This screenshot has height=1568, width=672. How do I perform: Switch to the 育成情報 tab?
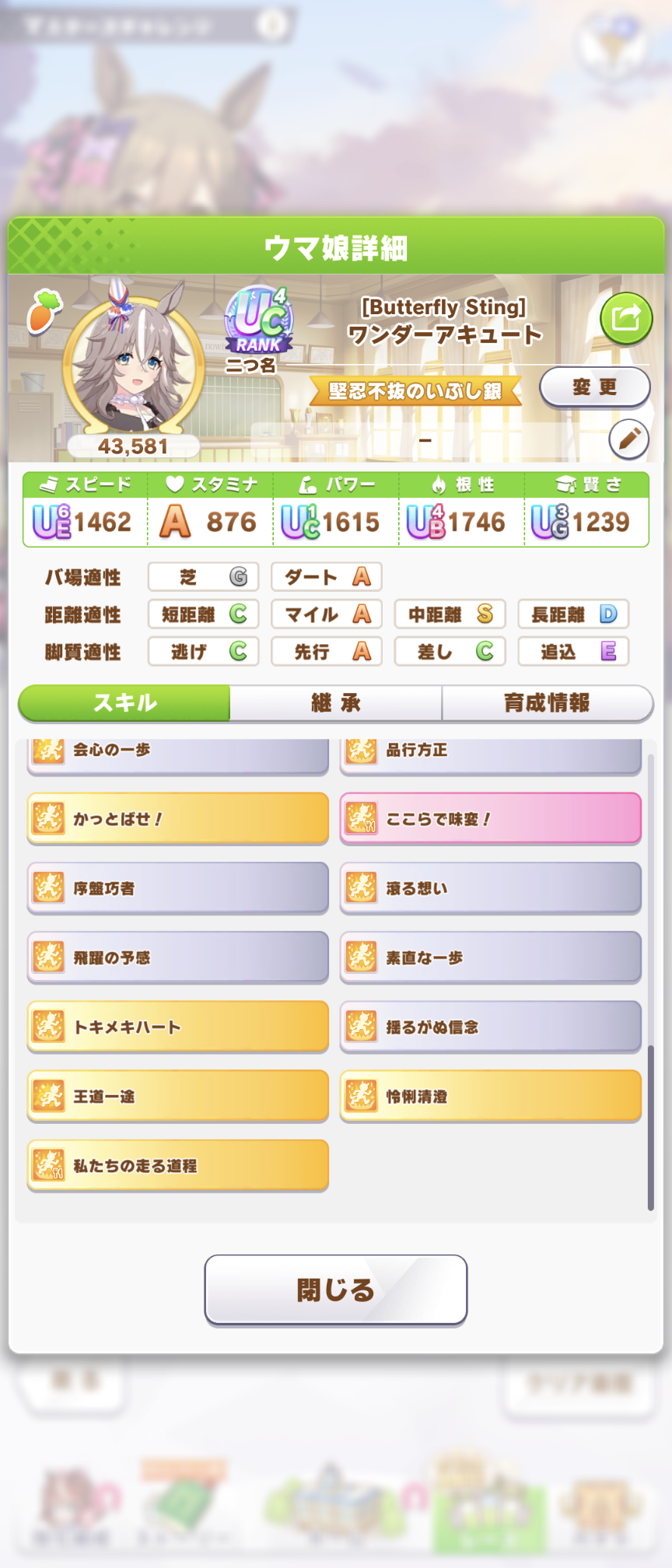[547, 703]
